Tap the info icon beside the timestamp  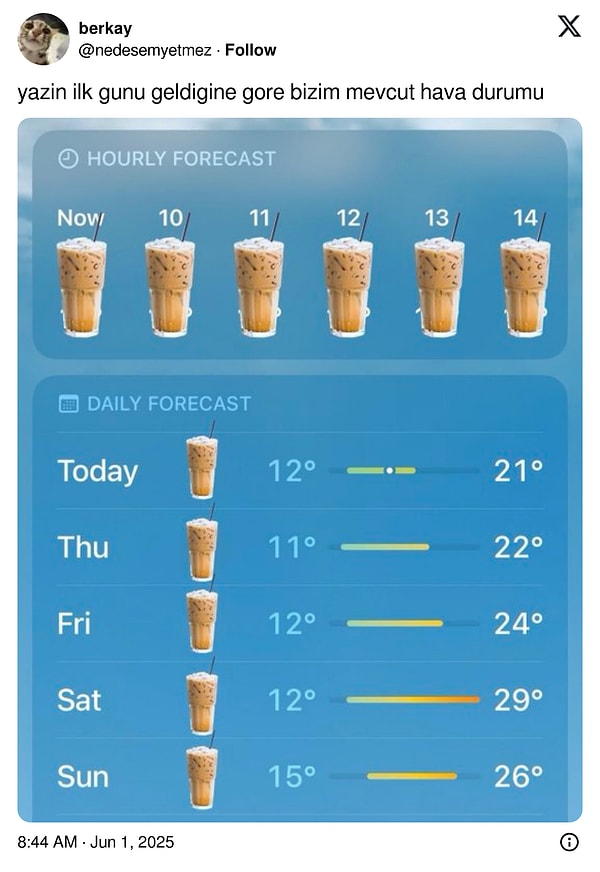click(x=569, y=842)
